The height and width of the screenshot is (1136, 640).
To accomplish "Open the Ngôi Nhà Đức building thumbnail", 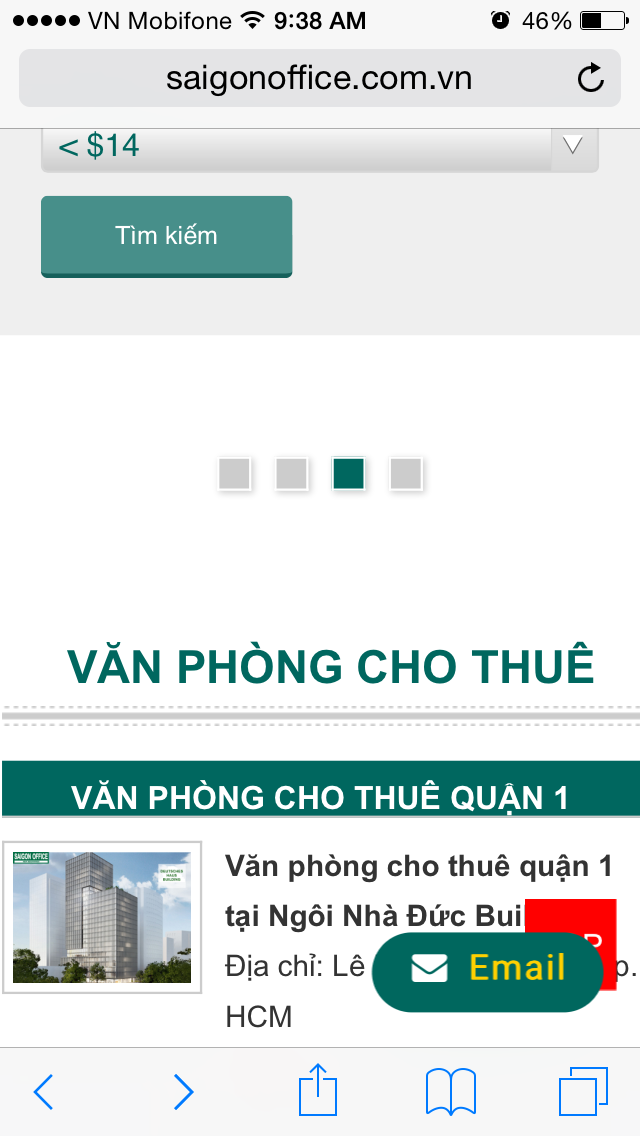I will pos(102,917).
